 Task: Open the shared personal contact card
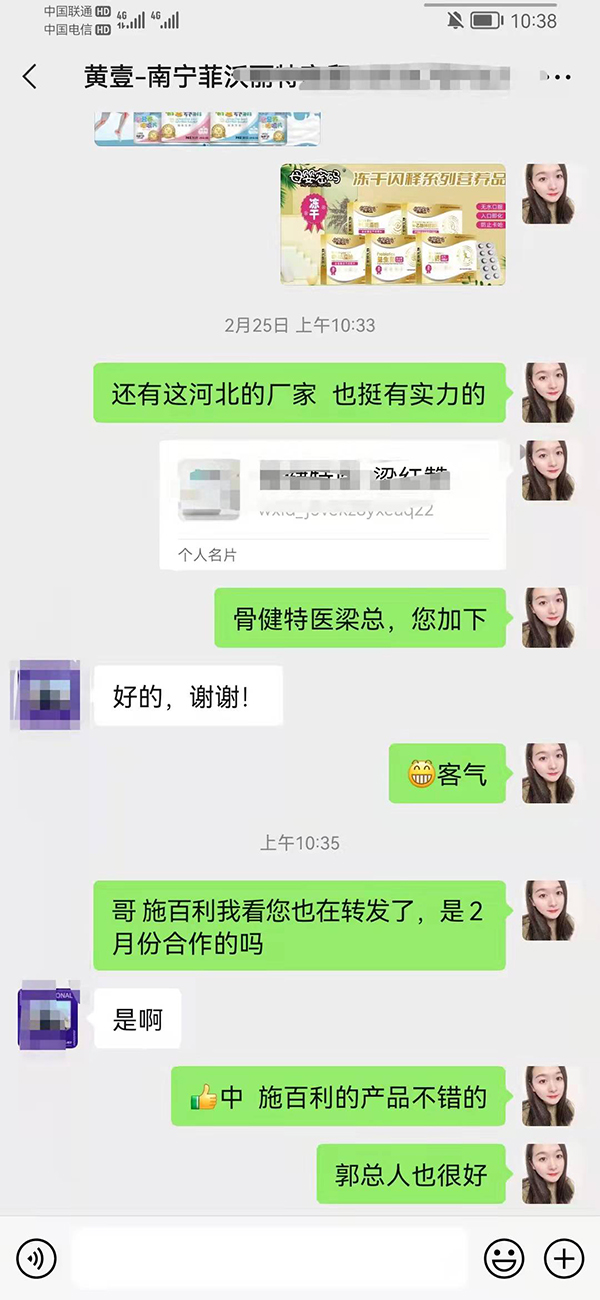[x=332, y=504]
